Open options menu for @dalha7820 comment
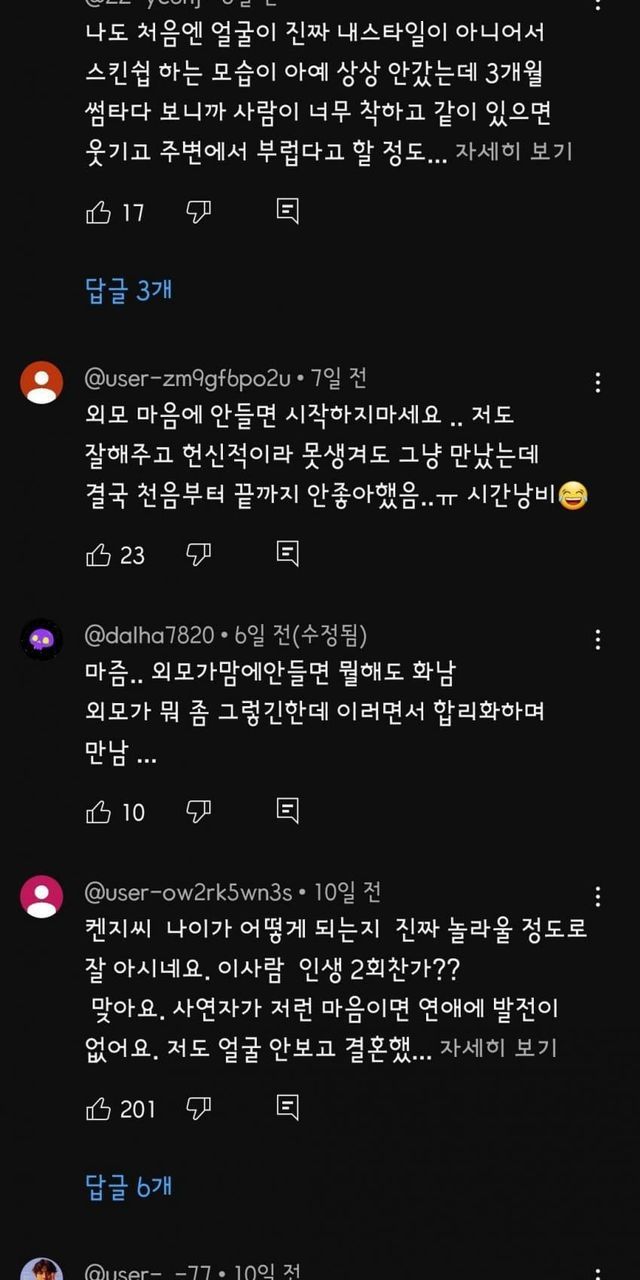Image resolution: width=640 pixels, height=1280 pixels. [x=598, y=640]
